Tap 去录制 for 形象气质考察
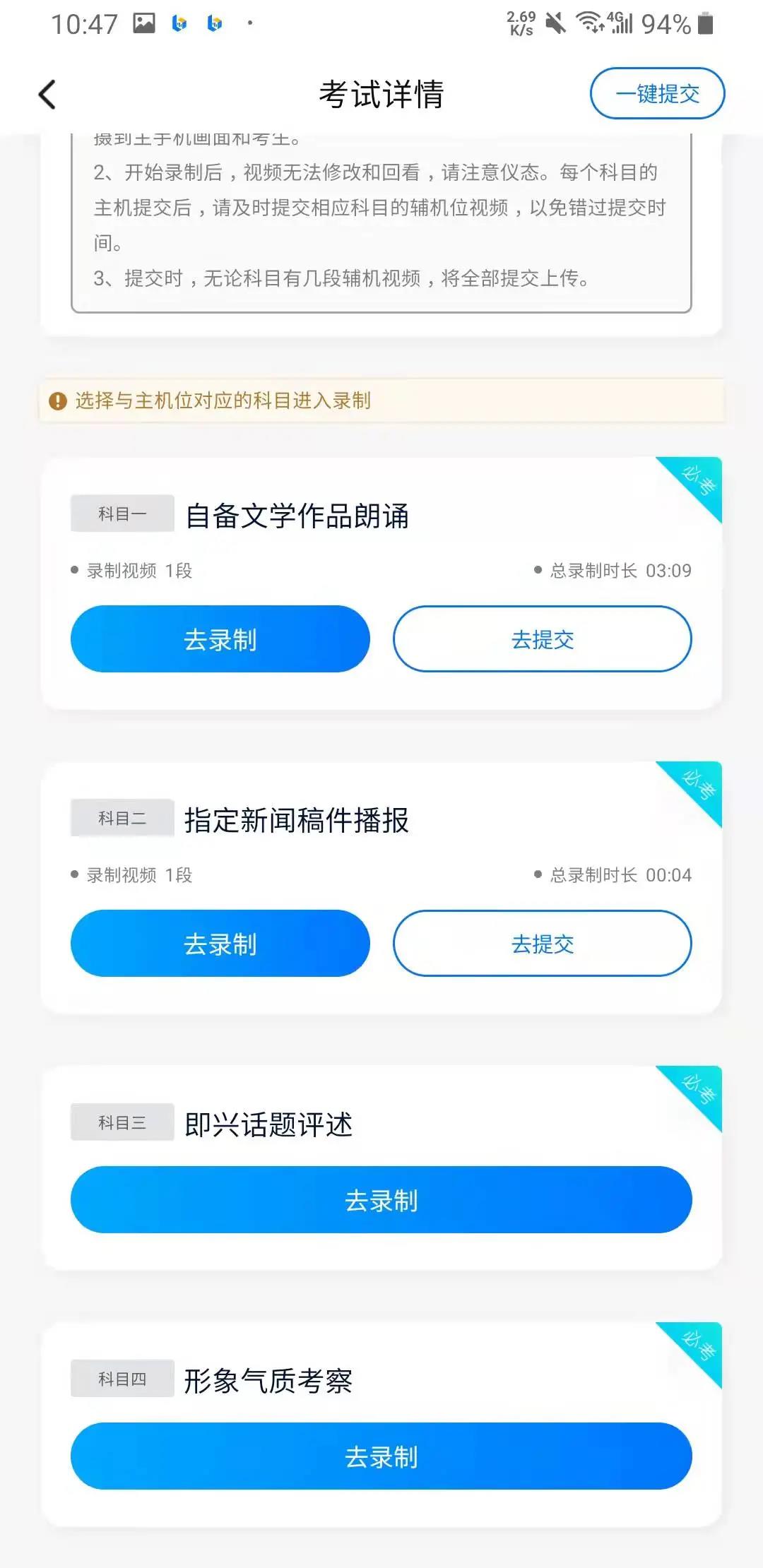The width and height of the screenshot is (763, 1568). click(x=381, y=1456)
